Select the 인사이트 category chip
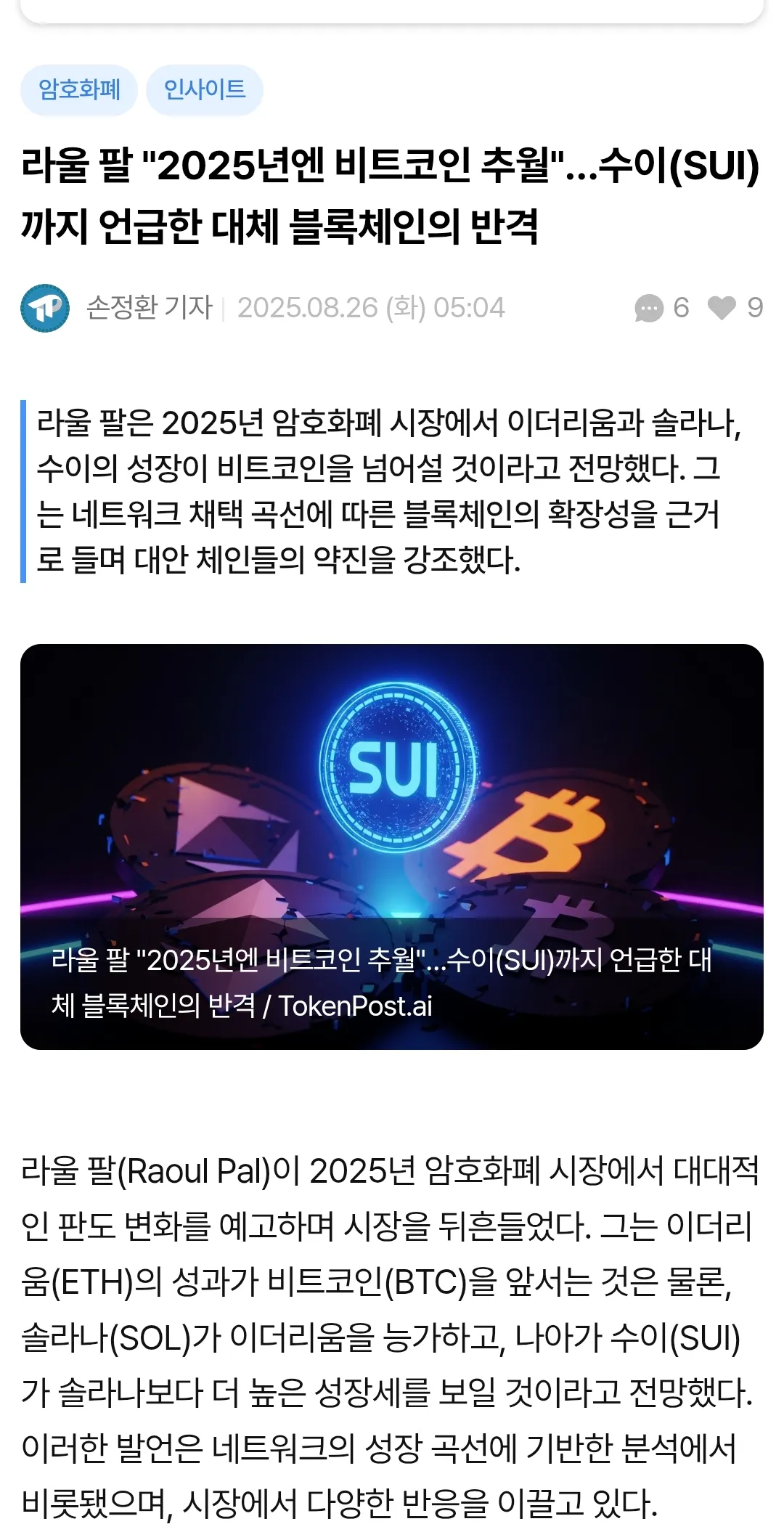 [x=204, y=90]
